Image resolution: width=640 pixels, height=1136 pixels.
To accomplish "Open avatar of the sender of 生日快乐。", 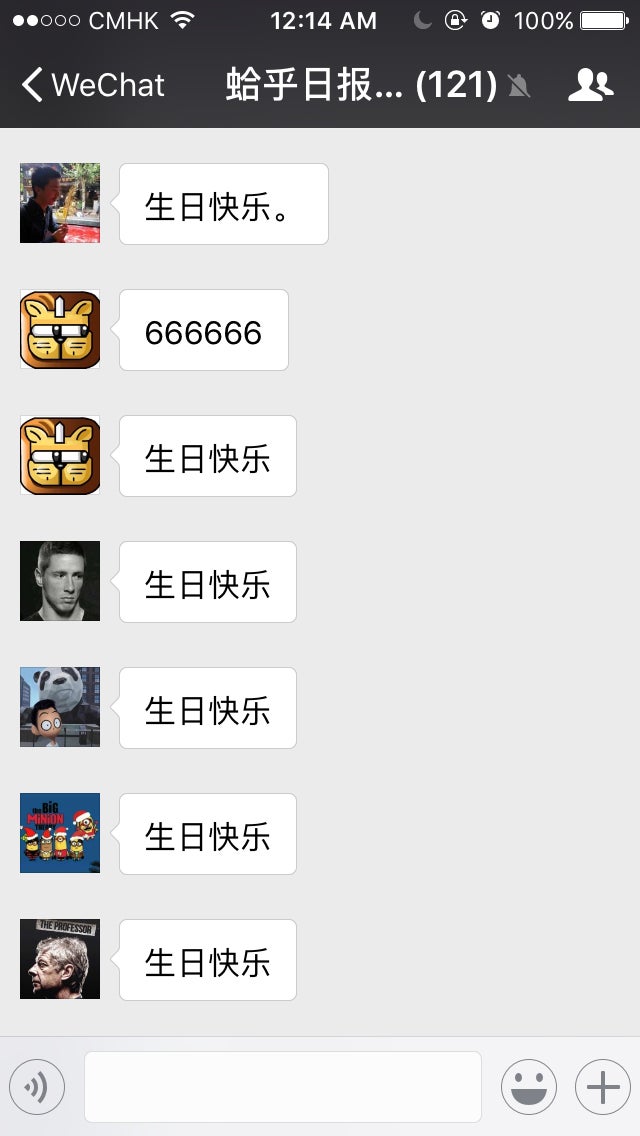I will tap(60, 203).
